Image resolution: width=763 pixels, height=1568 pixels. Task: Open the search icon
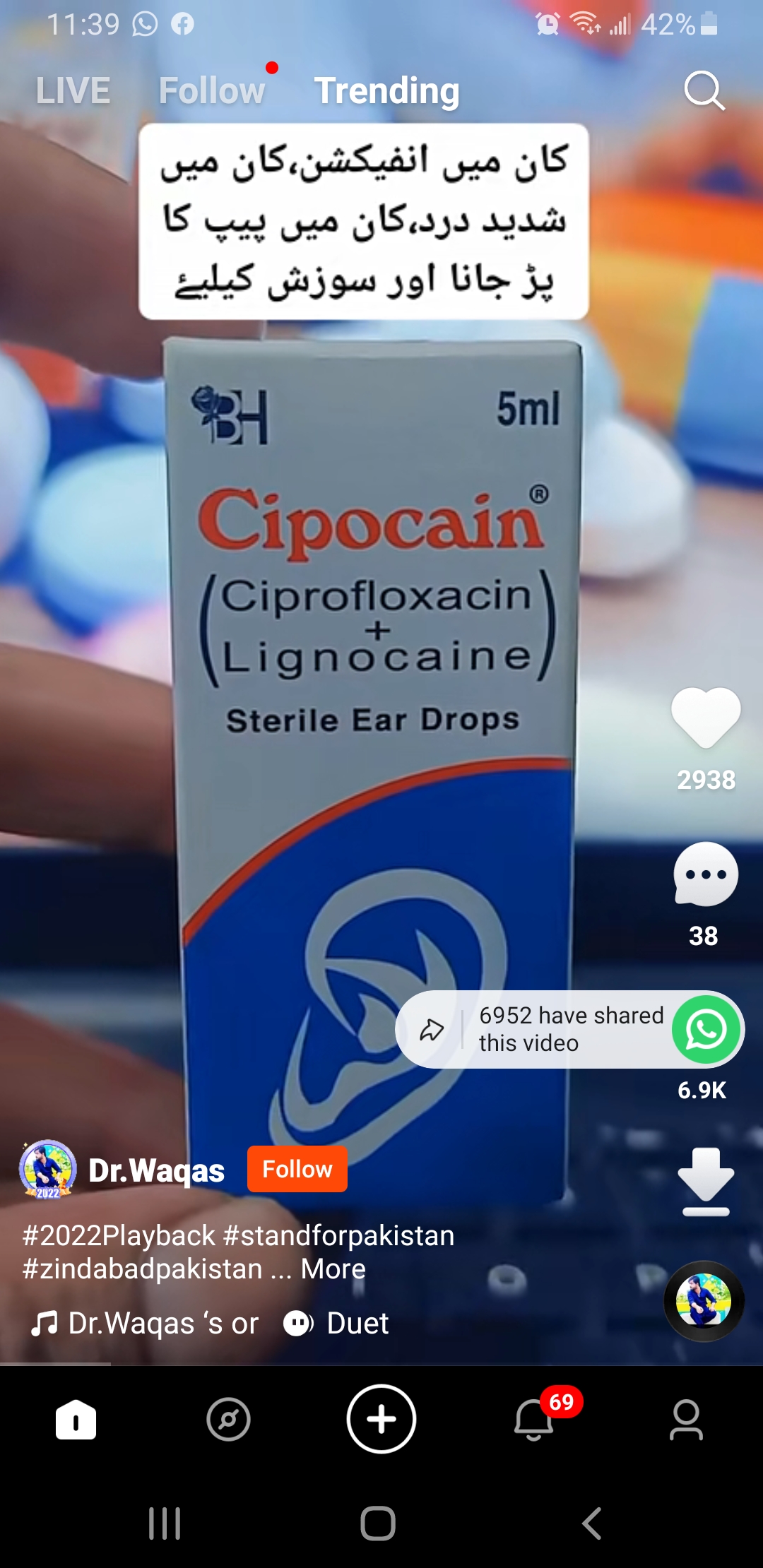point(704,91)
